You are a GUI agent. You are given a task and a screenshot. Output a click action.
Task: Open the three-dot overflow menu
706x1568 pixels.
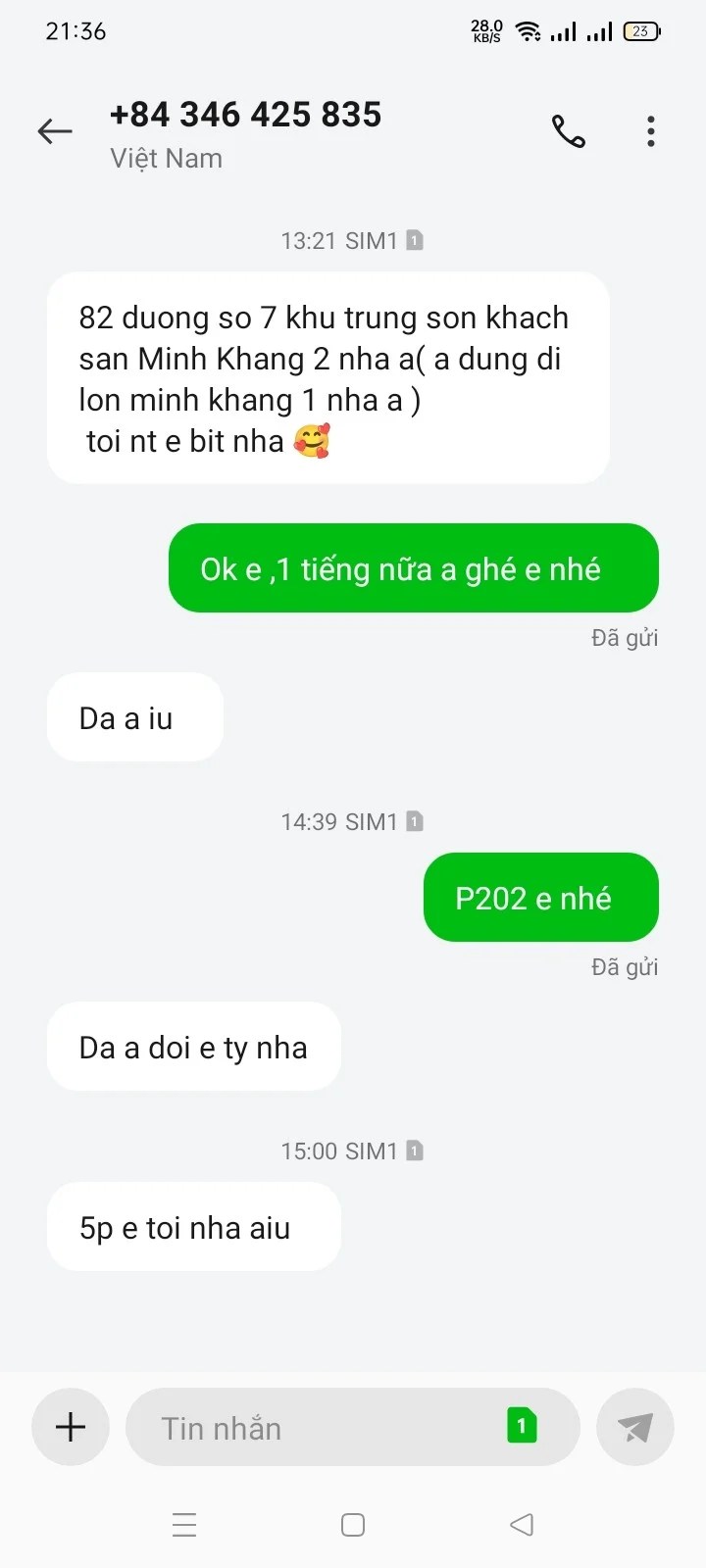(651, 130)
